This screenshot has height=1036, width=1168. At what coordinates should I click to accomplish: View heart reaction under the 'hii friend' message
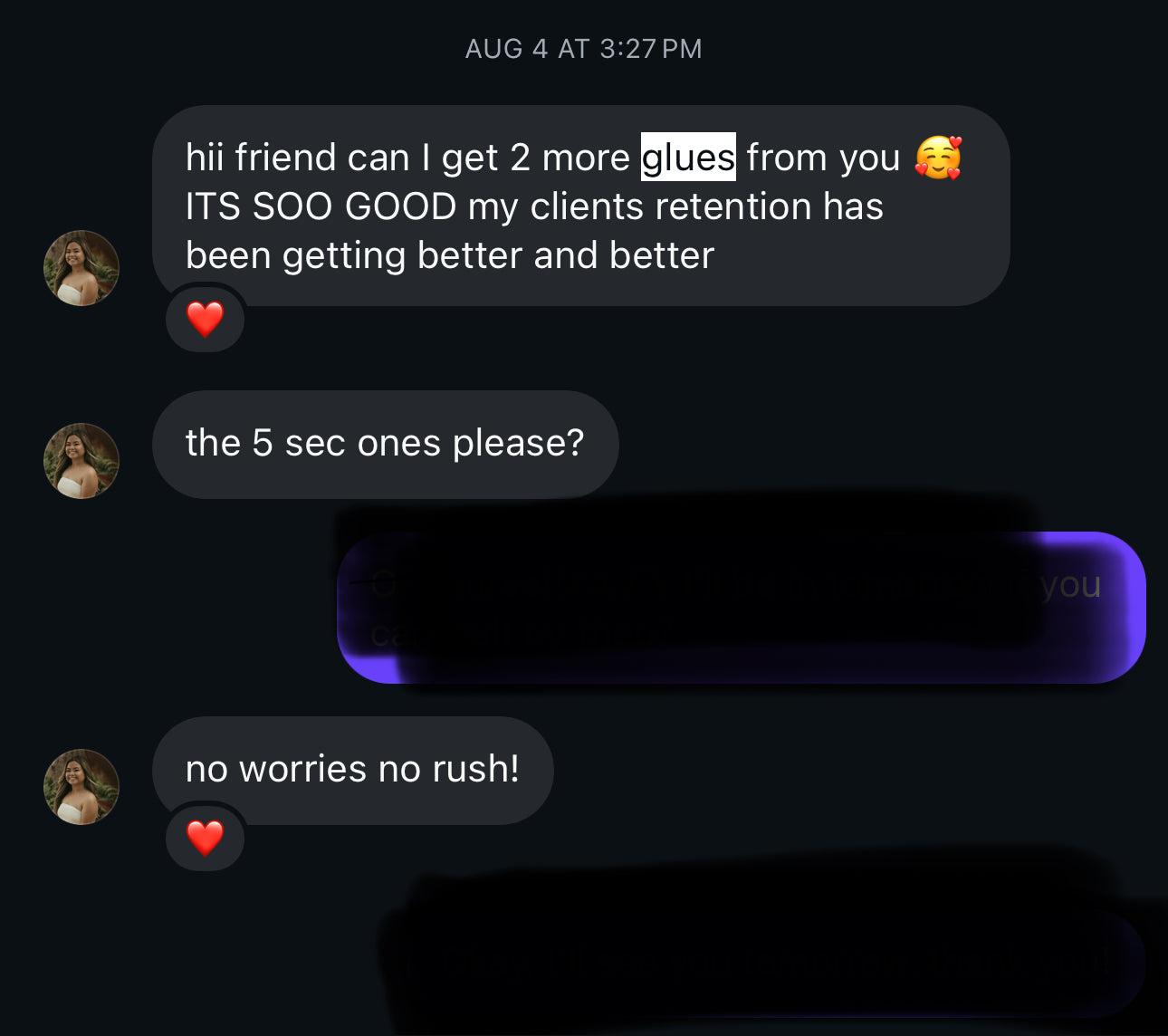pyautogui.click(x=206, y=319)
